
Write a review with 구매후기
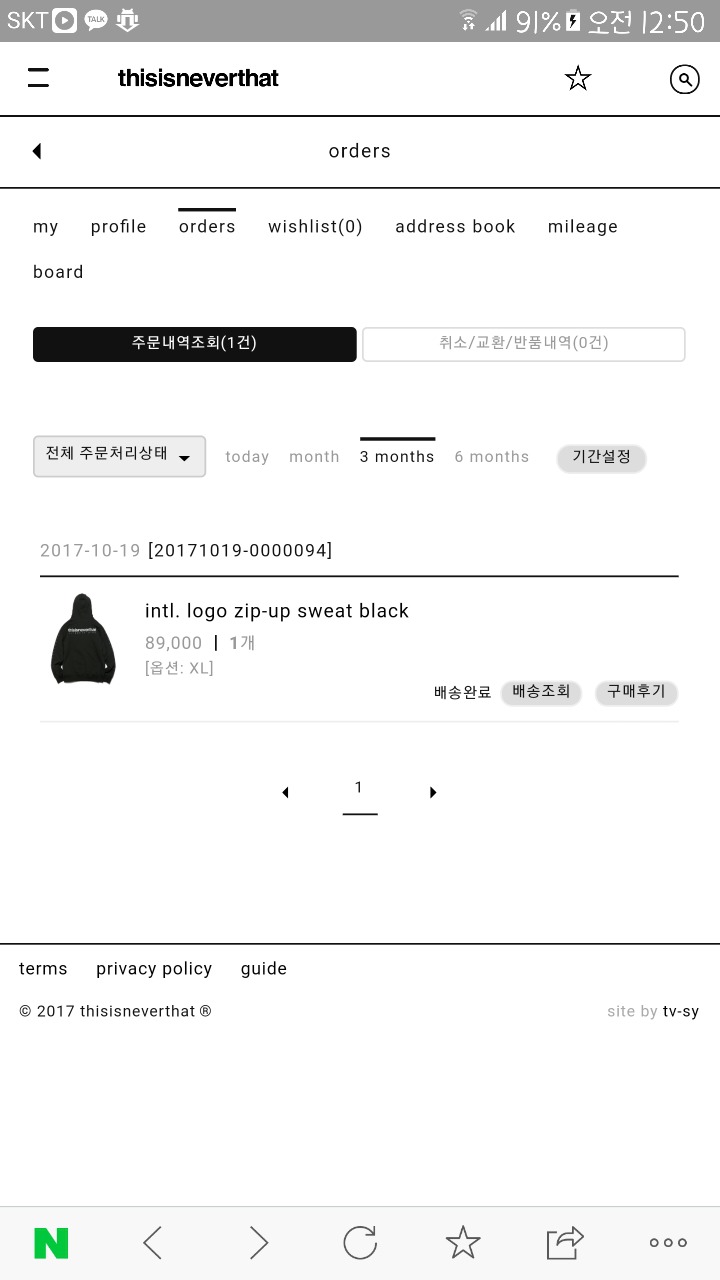(x=636, y=692)
